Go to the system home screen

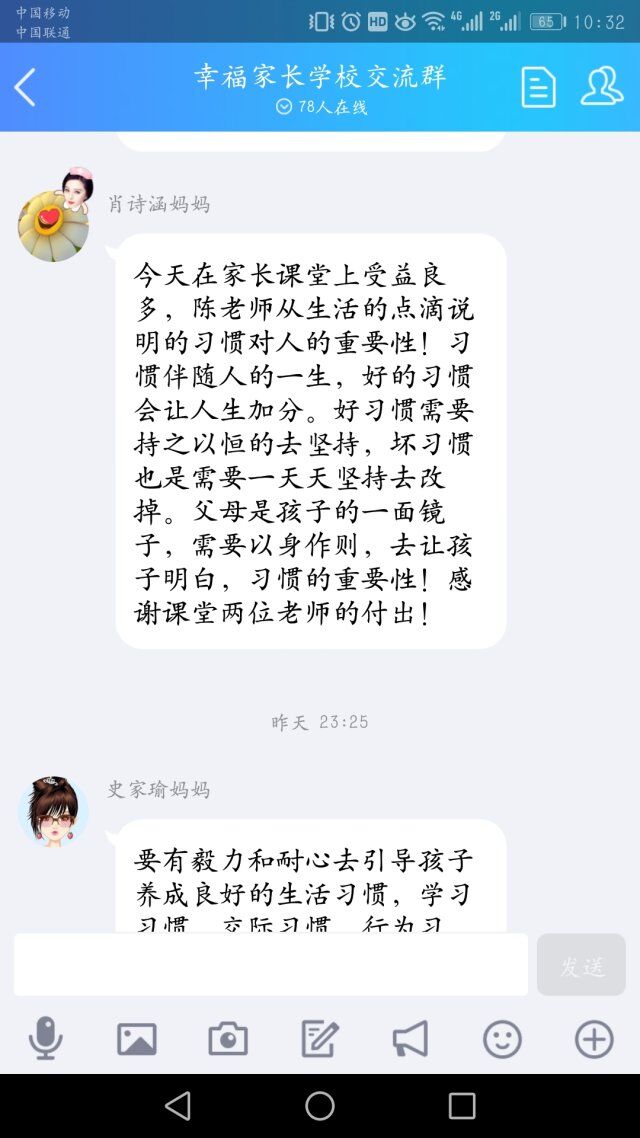[x=320, y=1105]
